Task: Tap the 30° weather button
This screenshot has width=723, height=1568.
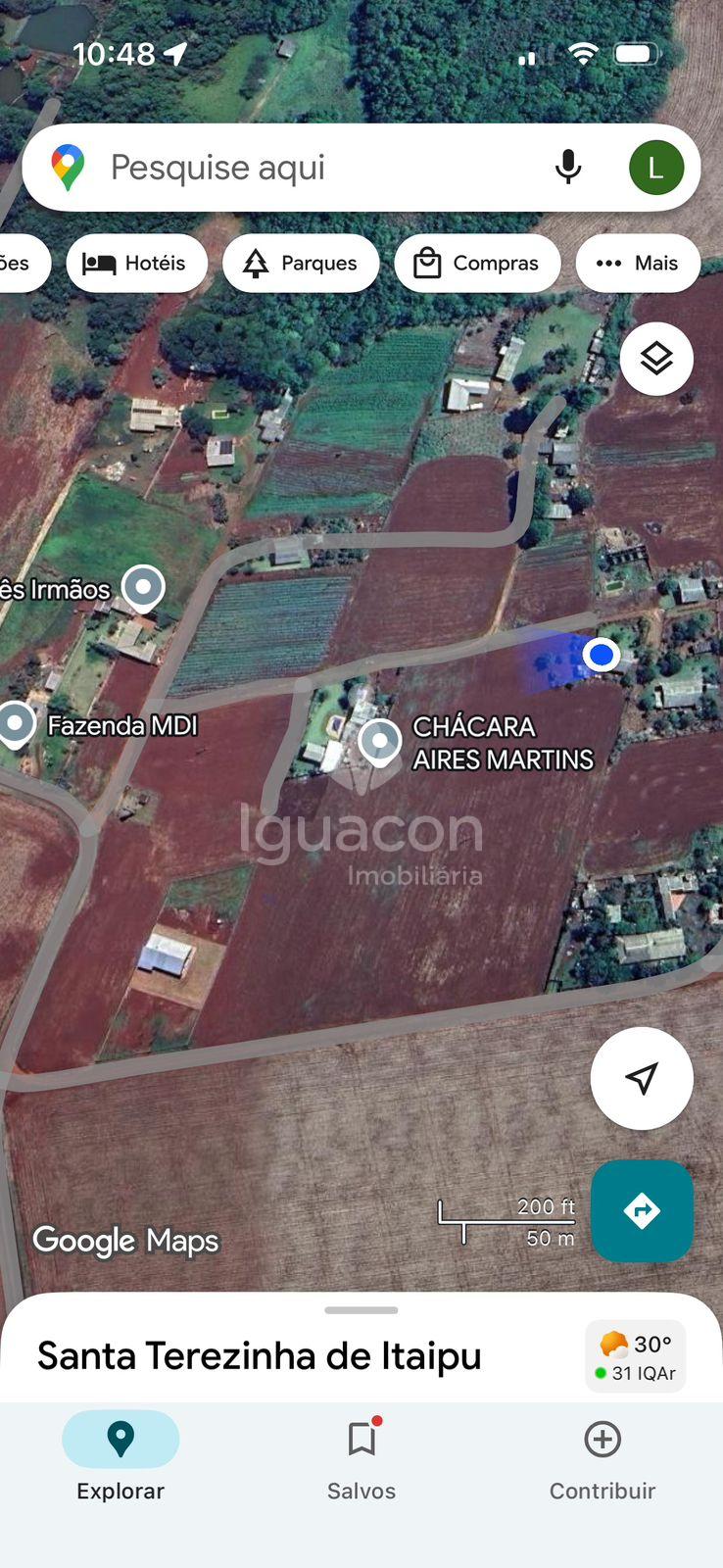Action: pyautogui.click(x=635, y=1344)
